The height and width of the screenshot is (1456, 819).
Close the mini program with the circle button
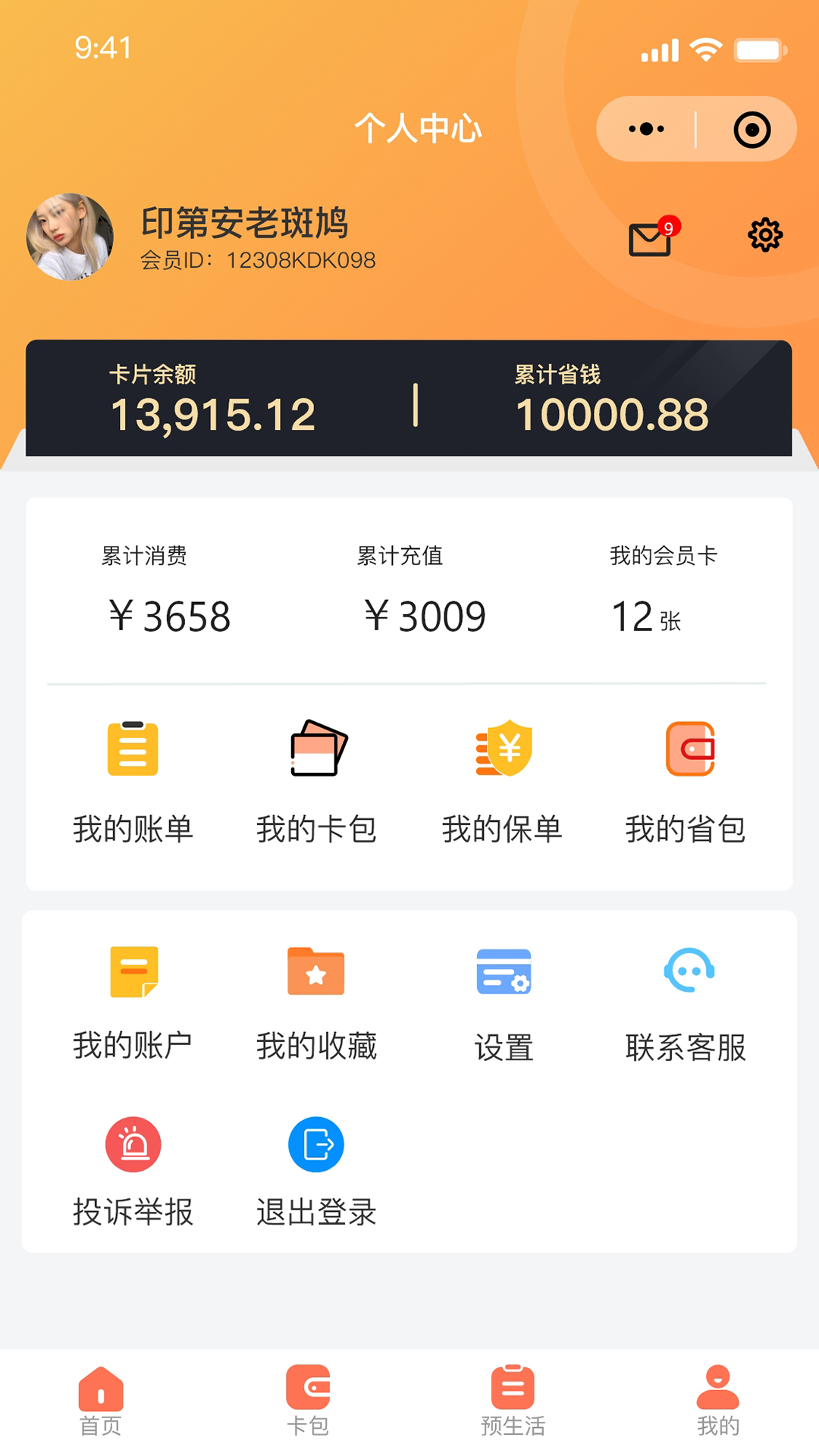(x=752, y=129)
